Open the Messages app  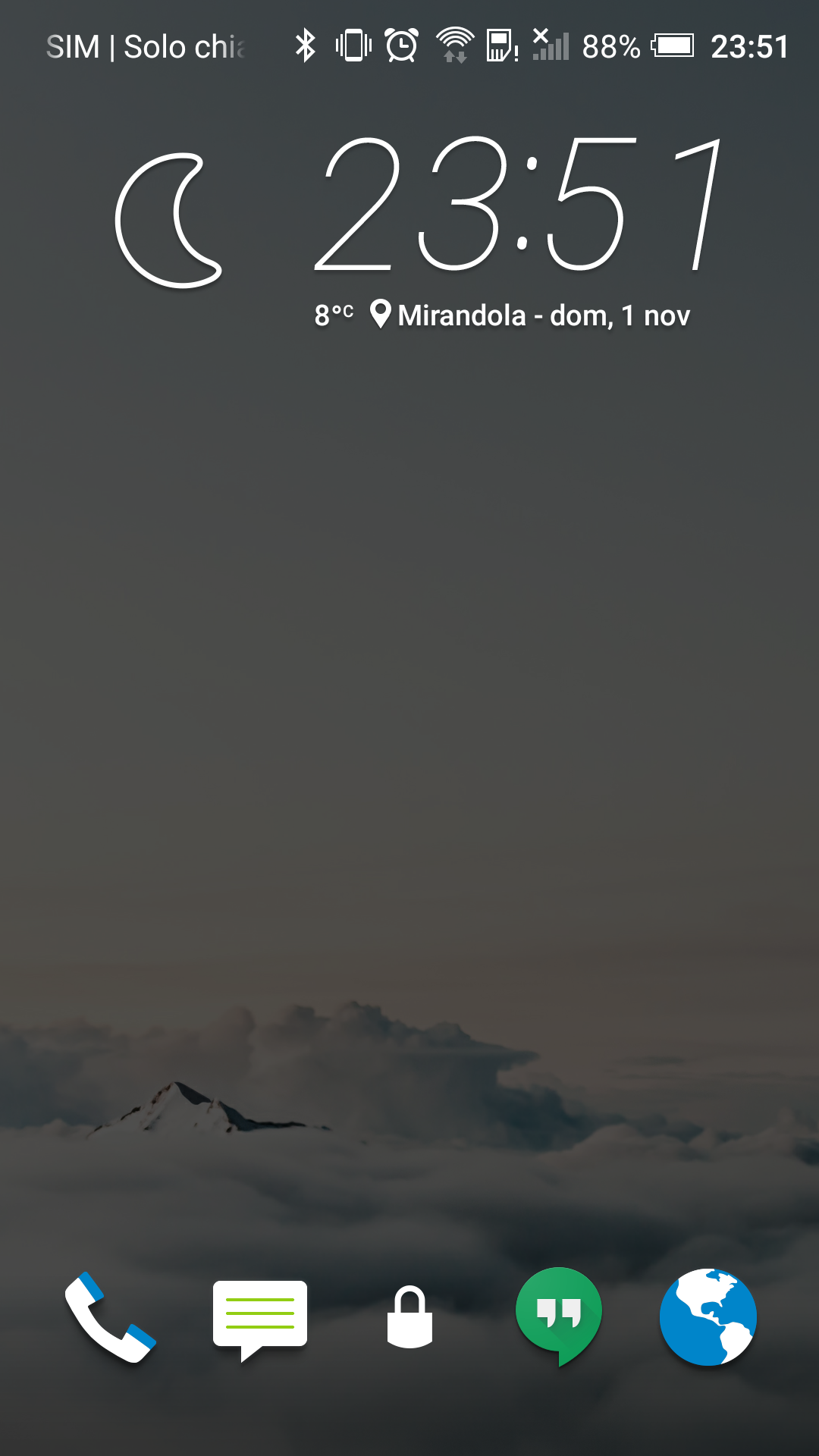tap(259, 1318)
